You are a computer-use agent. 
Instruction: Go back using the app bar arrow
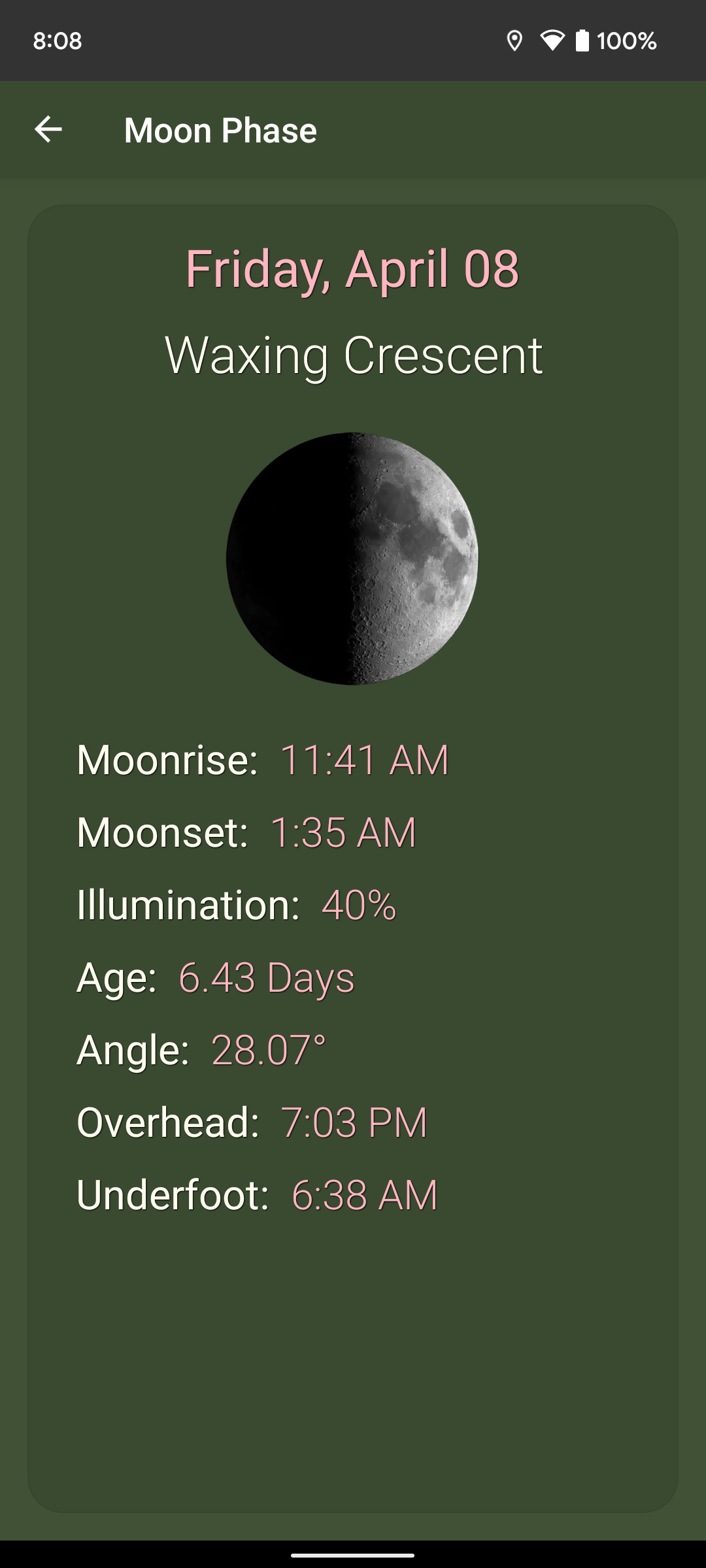tap(48, 129)
